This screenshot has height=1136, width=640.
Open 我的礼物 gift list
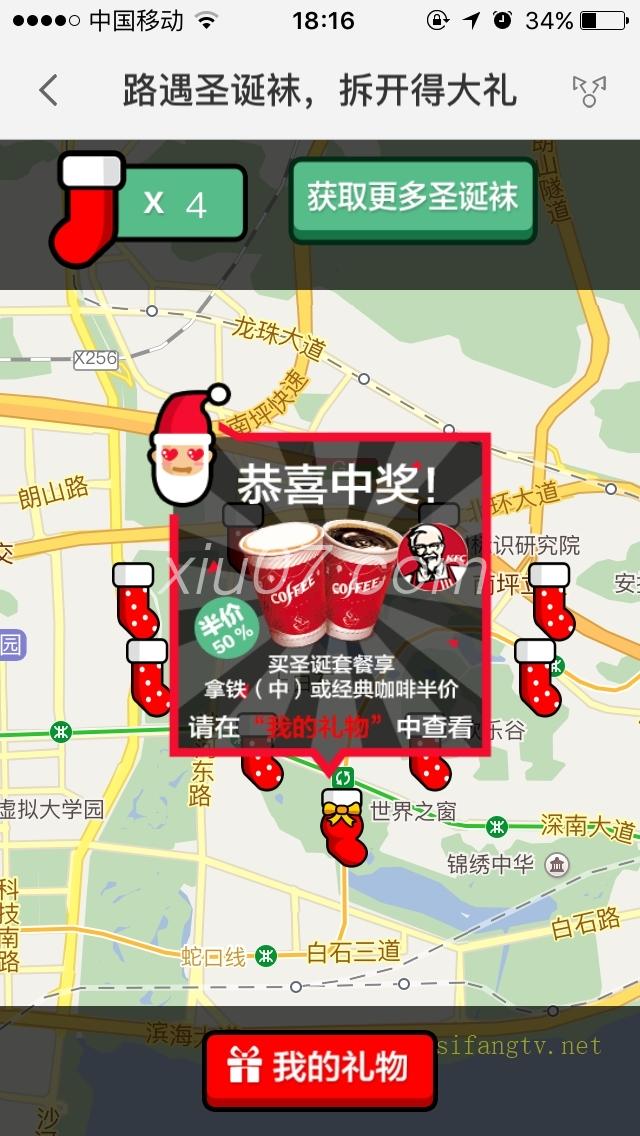[320, 1068]
